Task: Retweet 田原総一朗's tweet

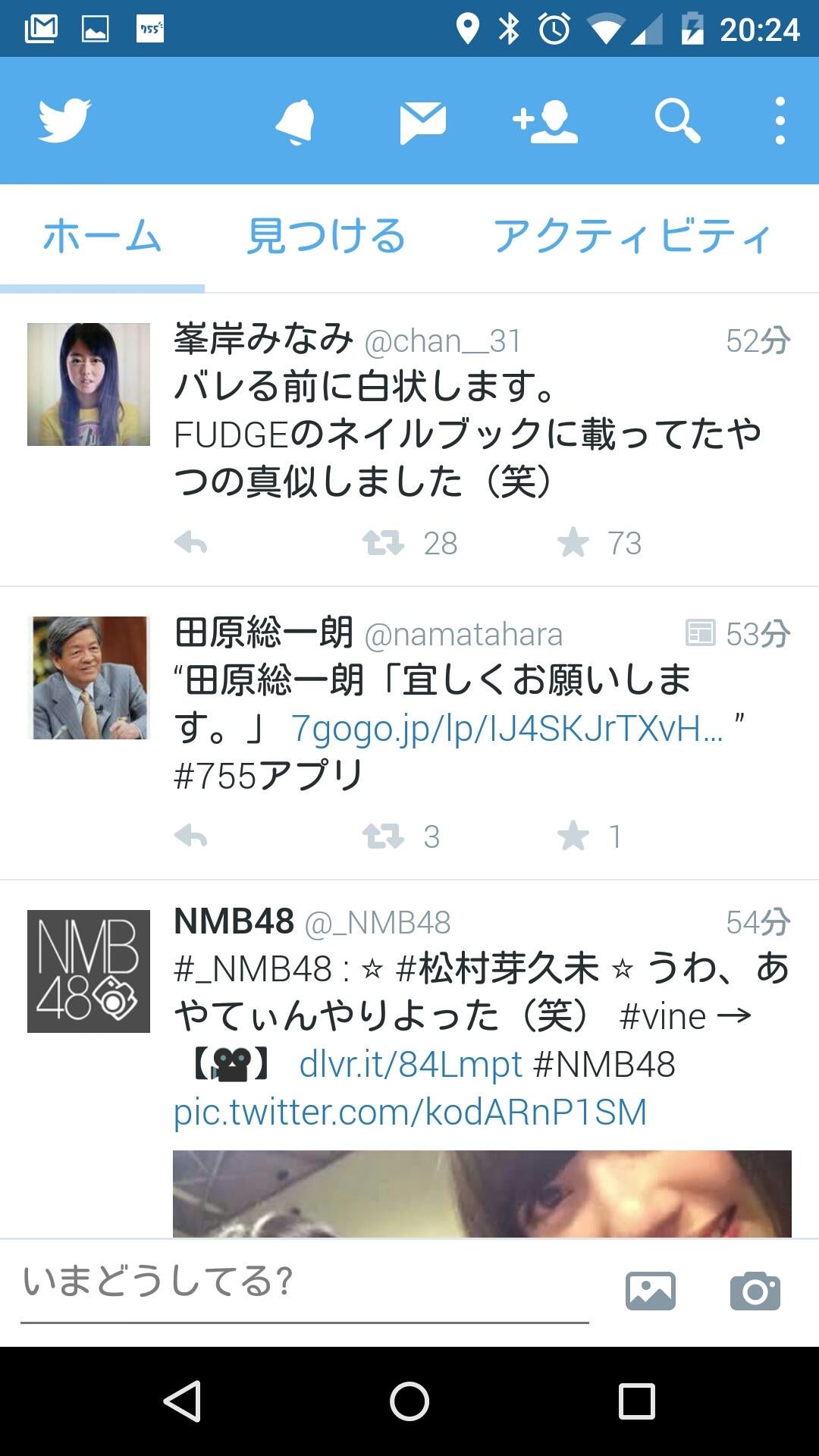Action: tap(383, 836)
